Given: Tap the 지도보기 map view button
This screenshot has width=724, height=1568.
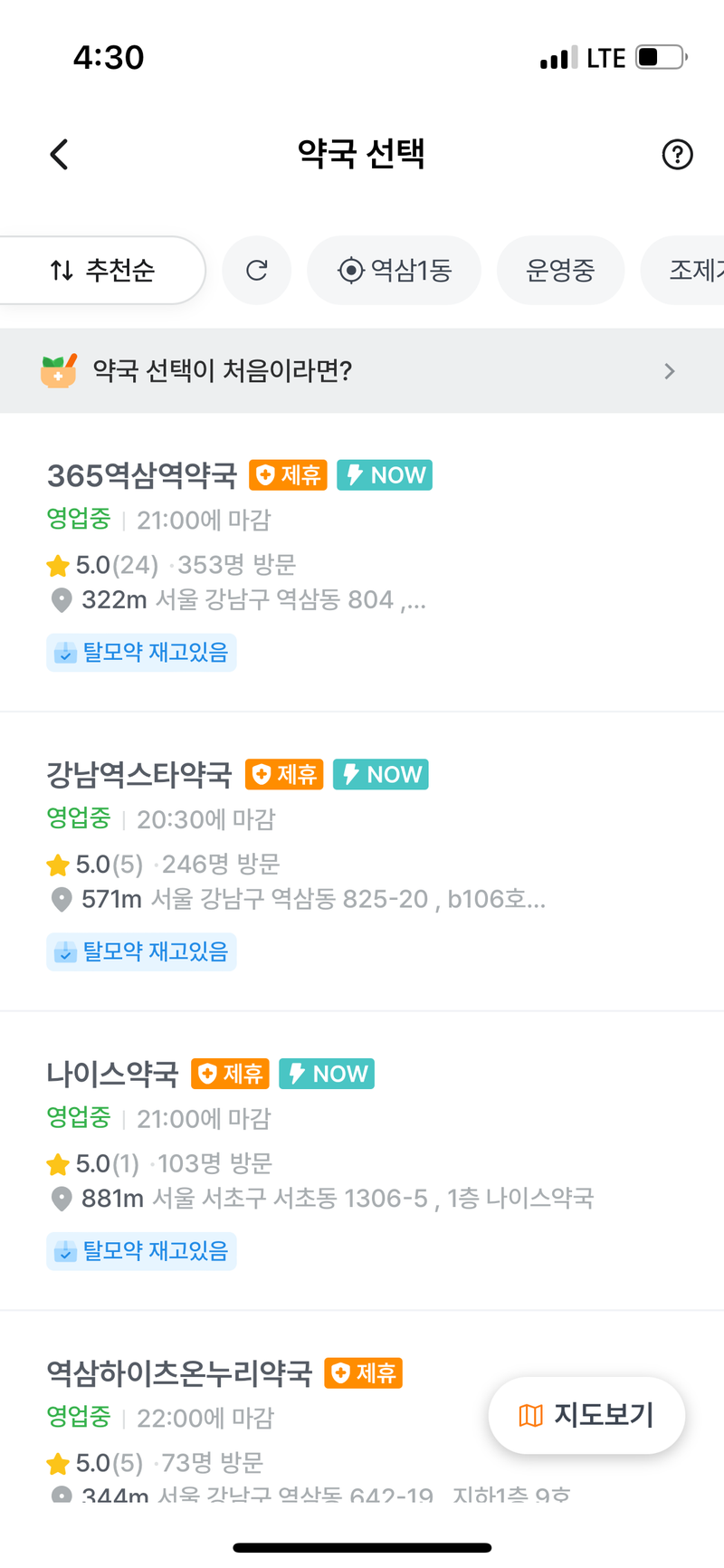Looking at the screenshot, I should coord(586,1415).
